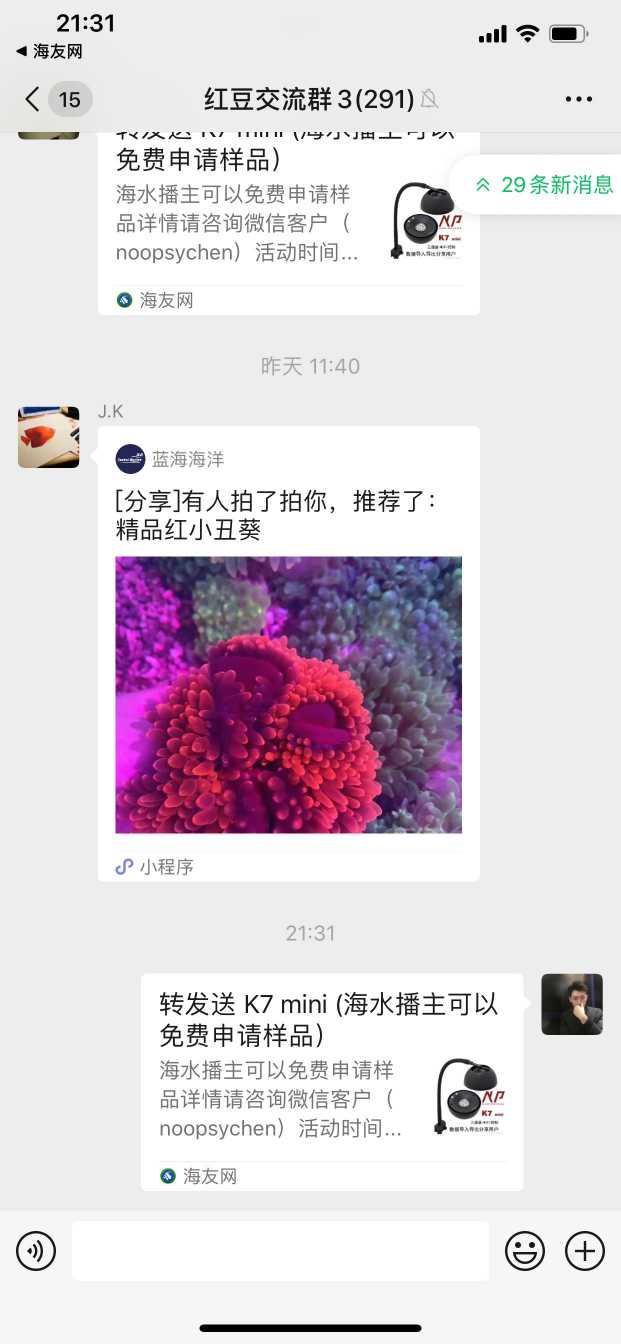Open J.K's profile avatar
This screenshot has width=621, height=1344.
point(48,437)
